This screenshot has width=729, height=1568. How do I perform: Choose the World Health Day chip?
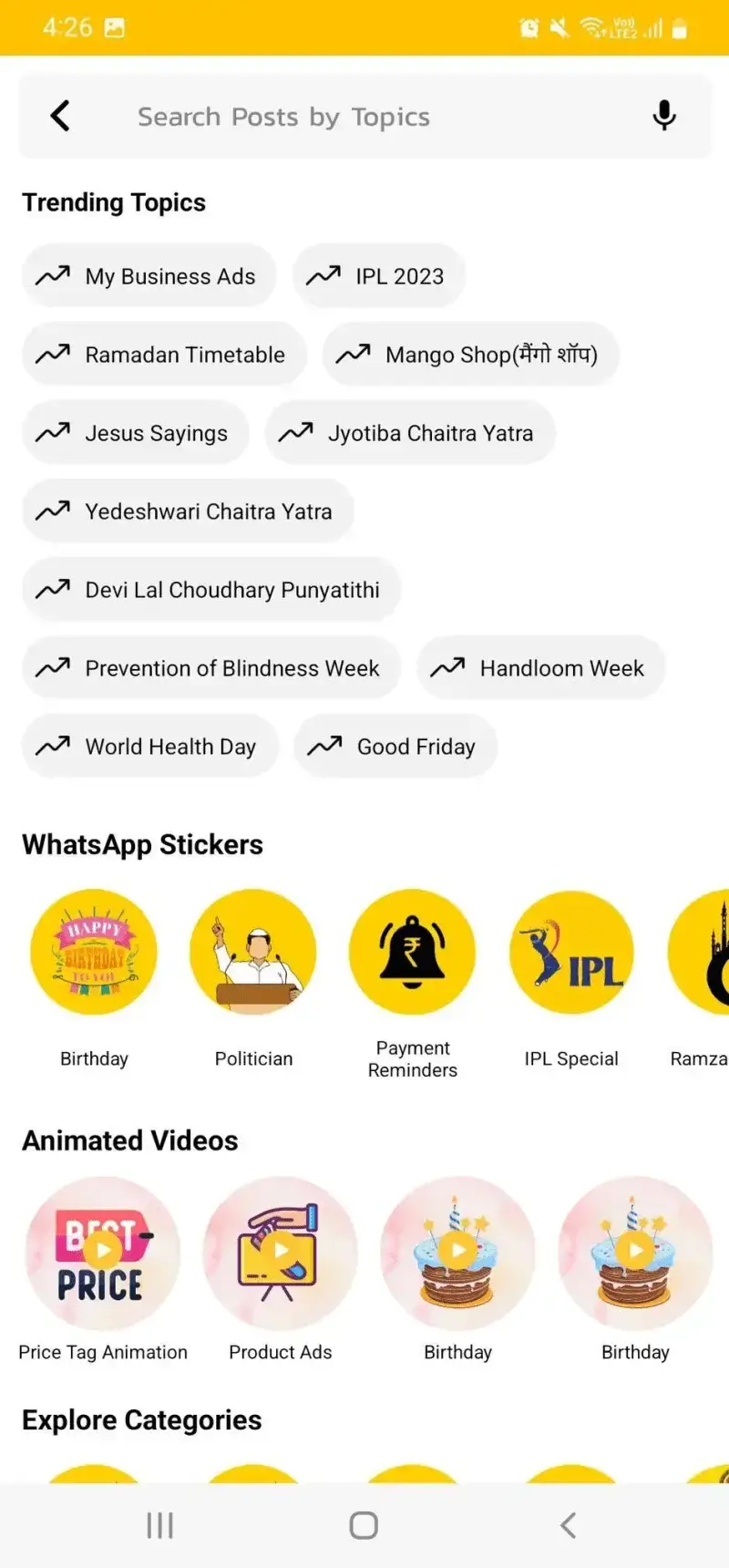149,746
